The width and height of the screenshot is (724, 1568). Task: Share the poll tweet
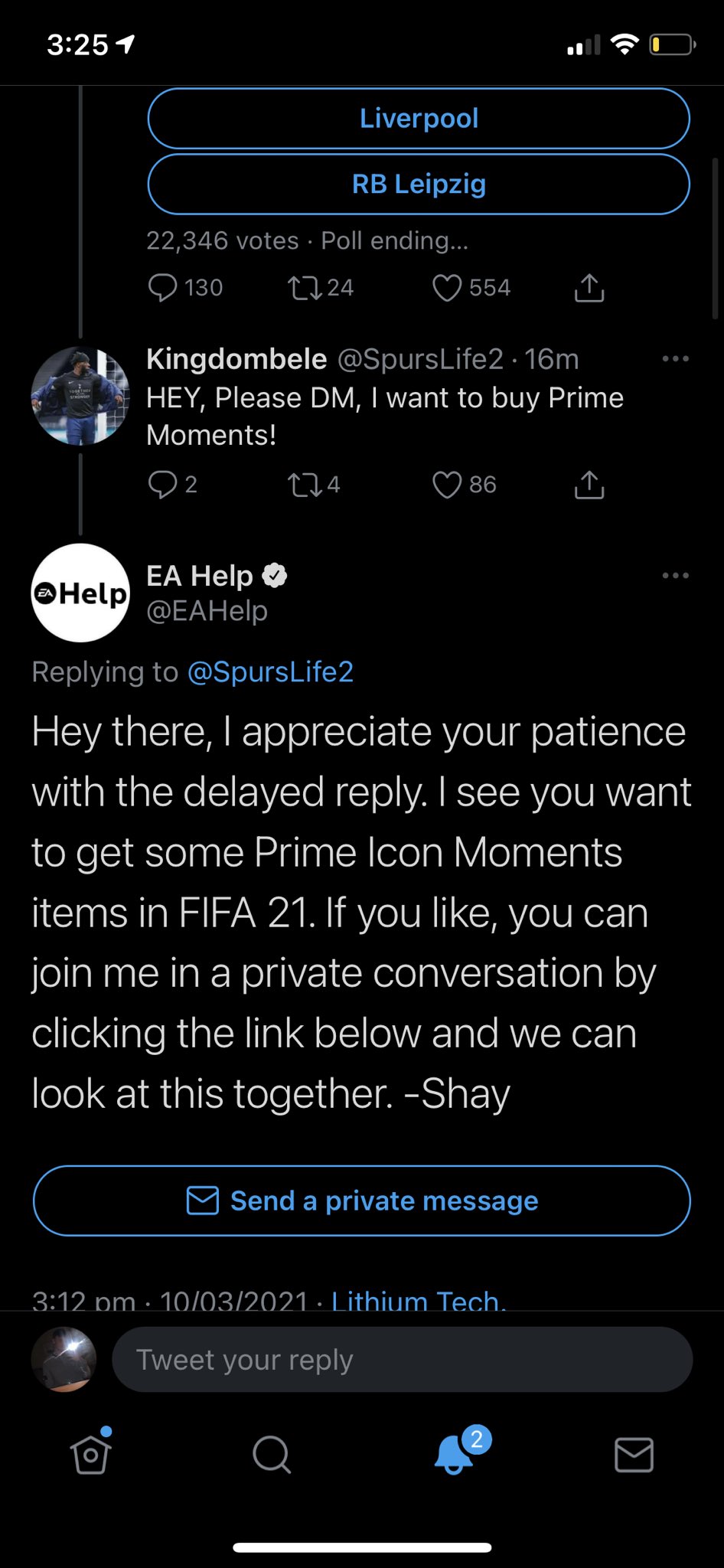pyautogui.click(x=588, y=288)
